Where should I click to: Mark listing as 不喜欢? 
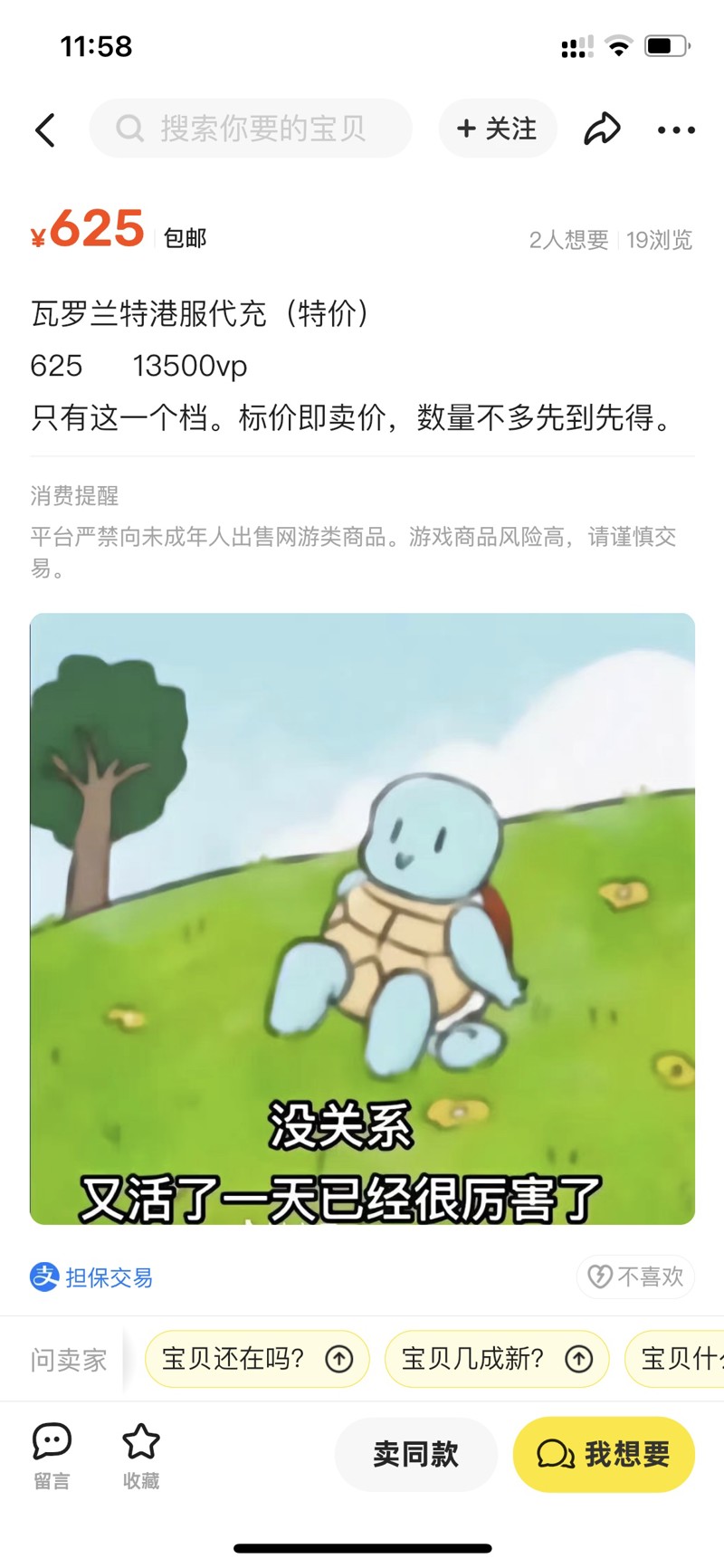pyautogui.click(x=635, y=1276)
